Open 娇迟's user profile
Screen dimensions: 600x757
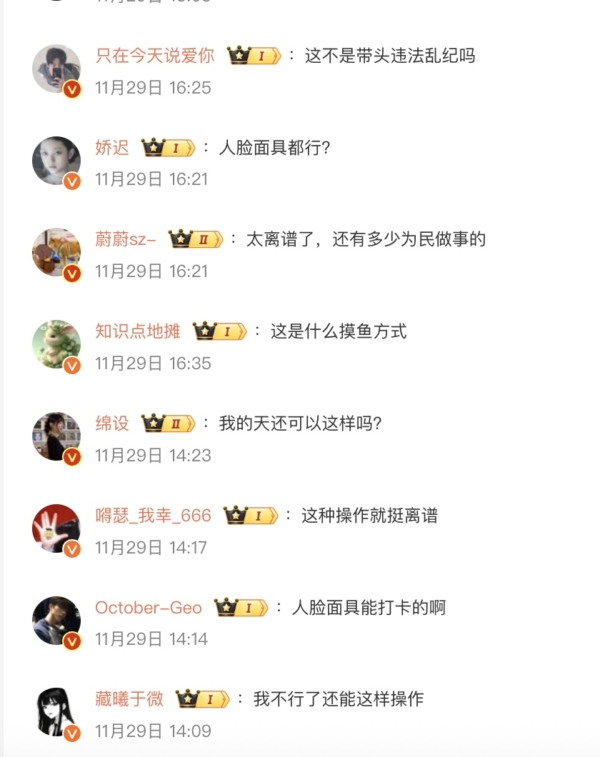[x=112, y=148]
